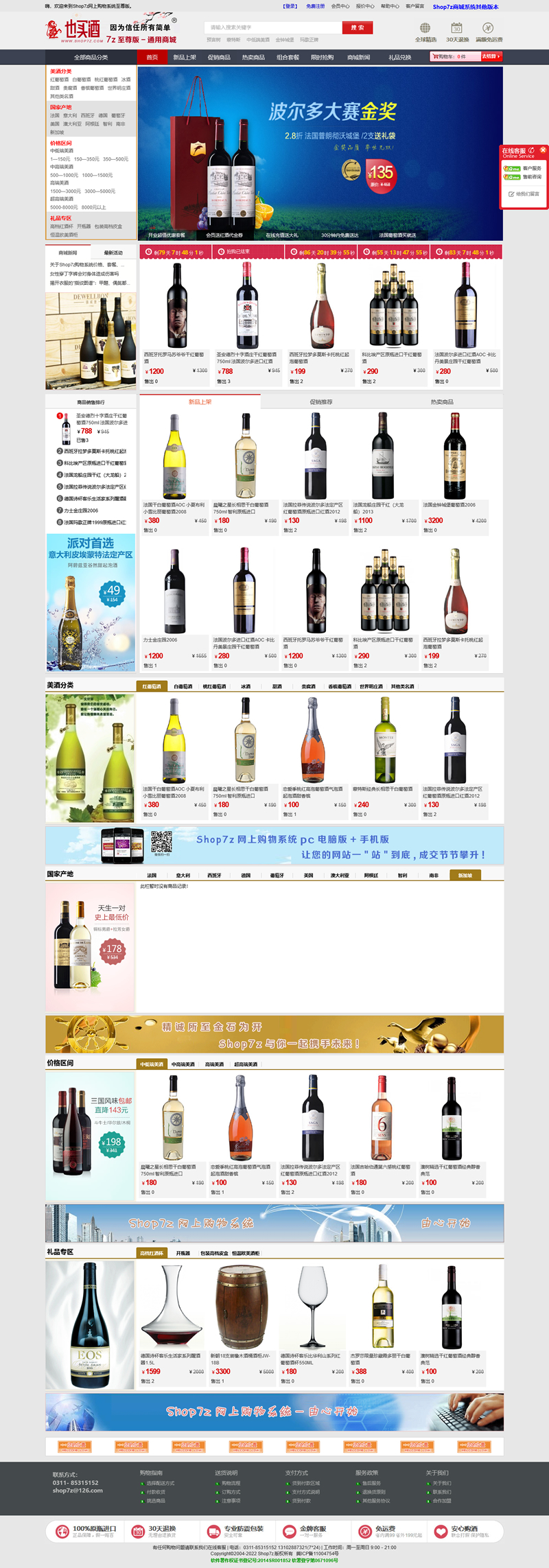Click the 30天退换 calendar icon

tap(457, 29)
